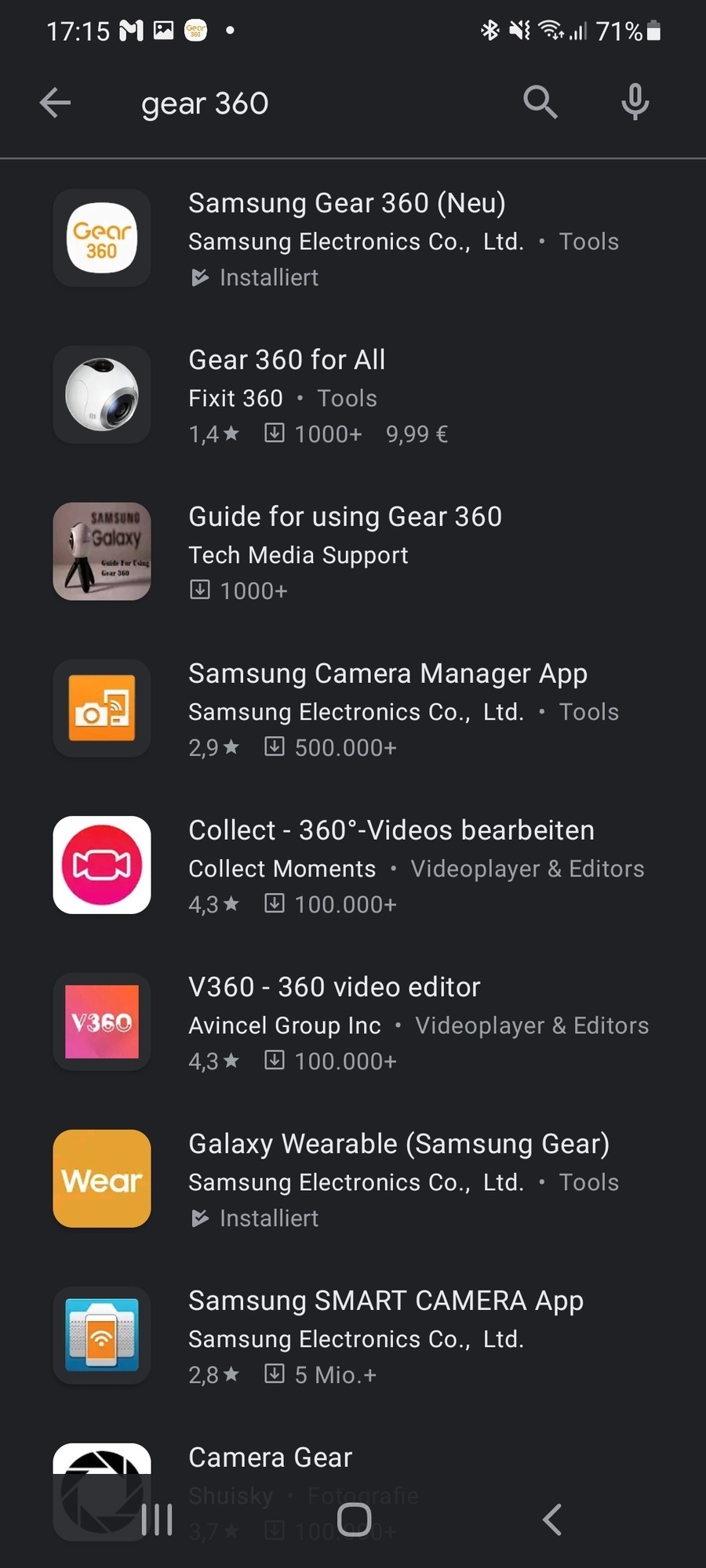706x1568 pixels.
Task: Select Collect - 360°-Videos bearbeiten
Action: (391, 831)
